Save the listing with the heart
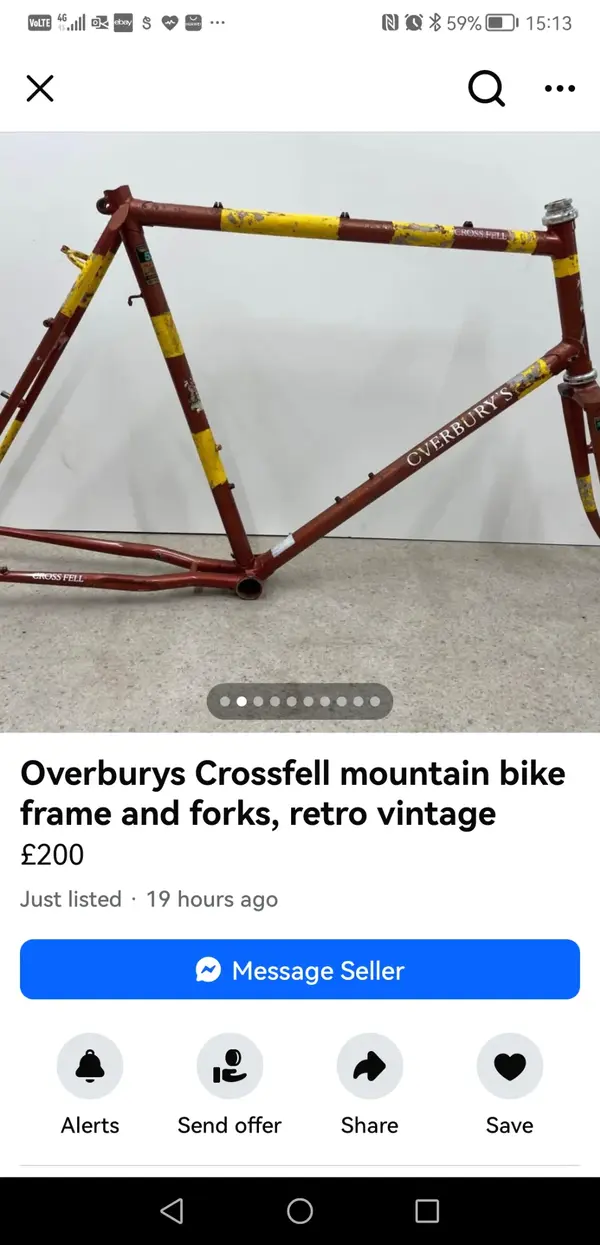 click(510, 1067)
